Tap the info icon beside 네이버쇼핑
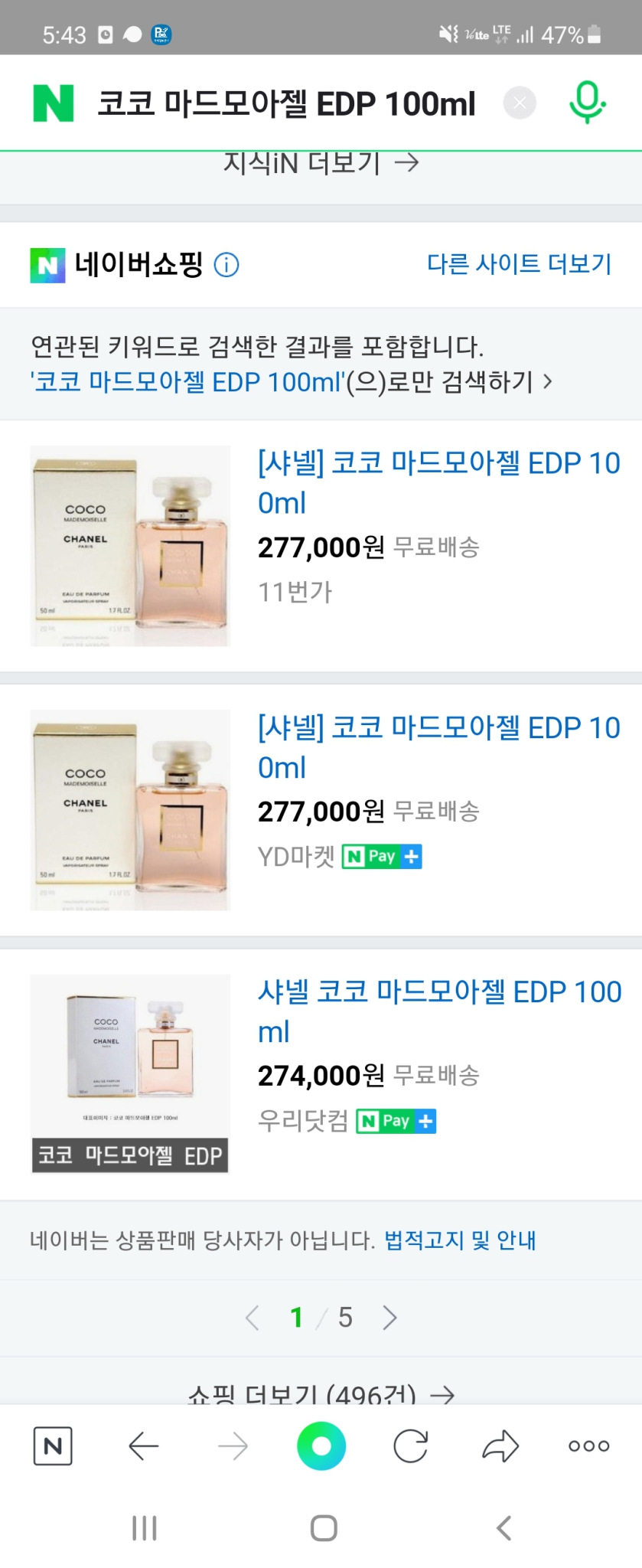Viewport: 642px width, 1568px height. pos(226,264)
